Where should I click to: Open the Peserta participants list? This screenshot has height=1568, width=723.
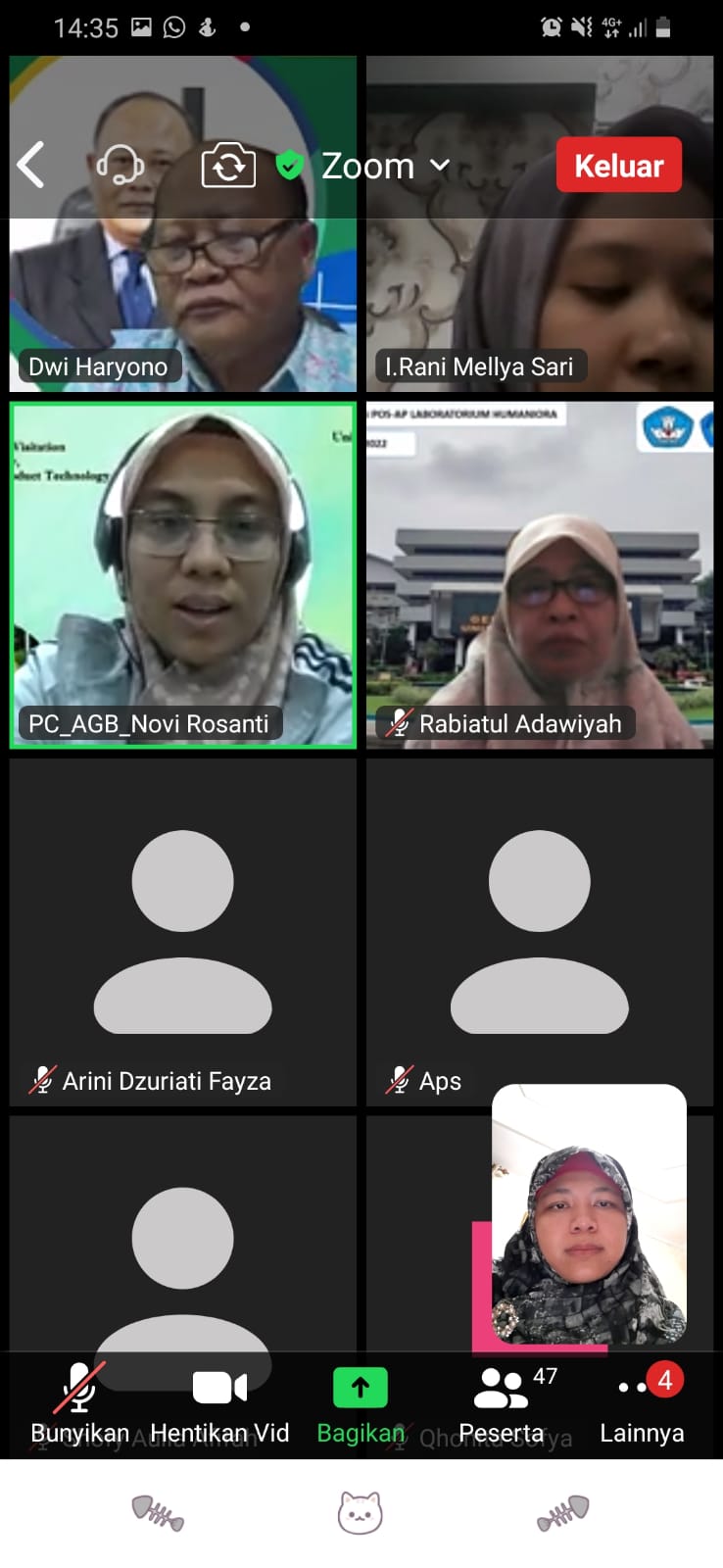coord(502,1404)
